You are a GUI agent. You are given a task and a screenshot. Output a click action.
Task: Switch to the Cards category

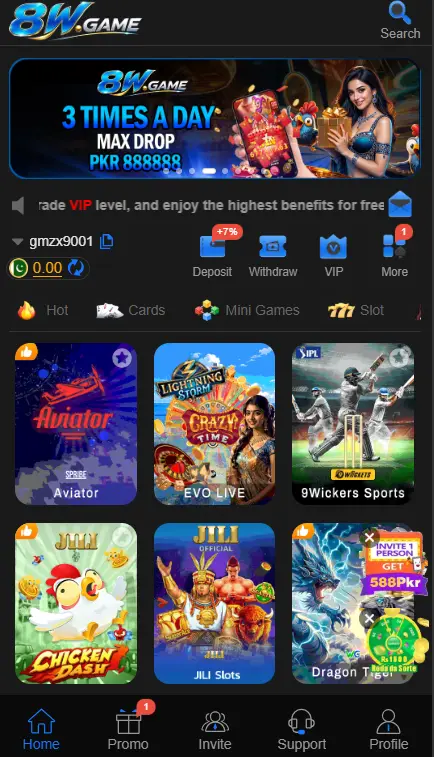coord(131,310)
